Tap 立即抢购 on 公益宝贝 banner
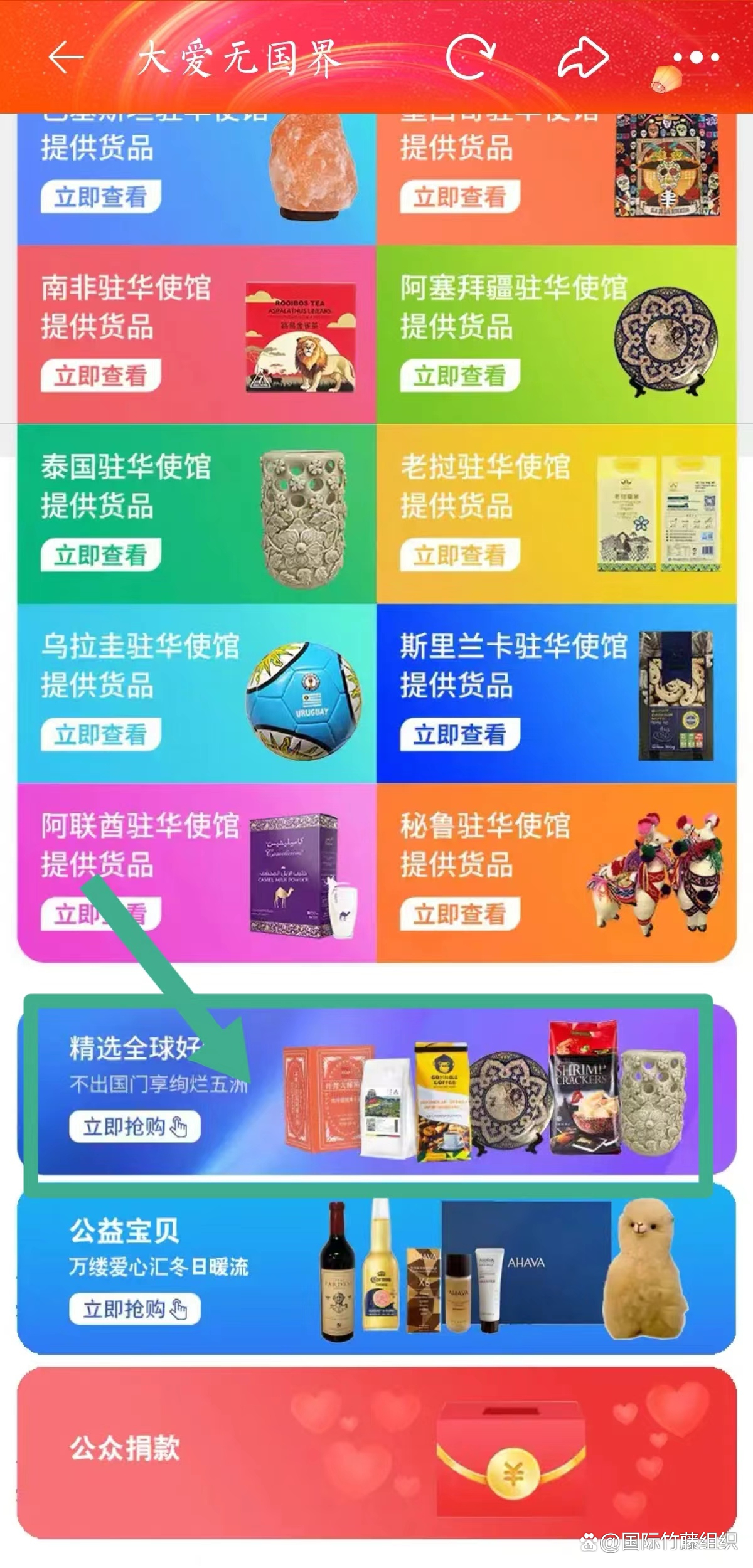The width and height of the screenshot is (753, 1568). [134, 1308]
